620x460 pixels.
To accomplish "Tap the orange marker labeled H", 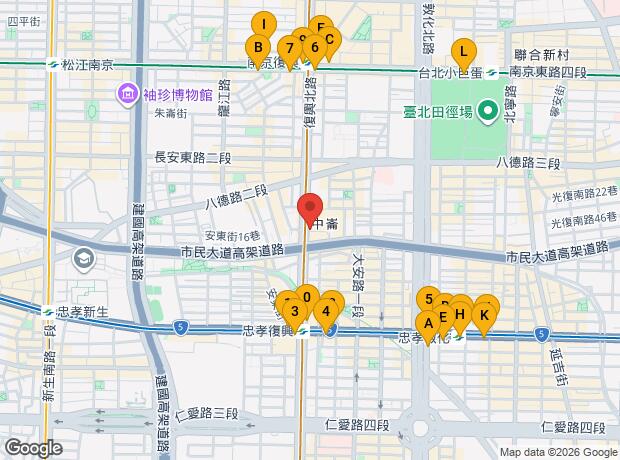I will pyautogui.click(x=460, y=314).
